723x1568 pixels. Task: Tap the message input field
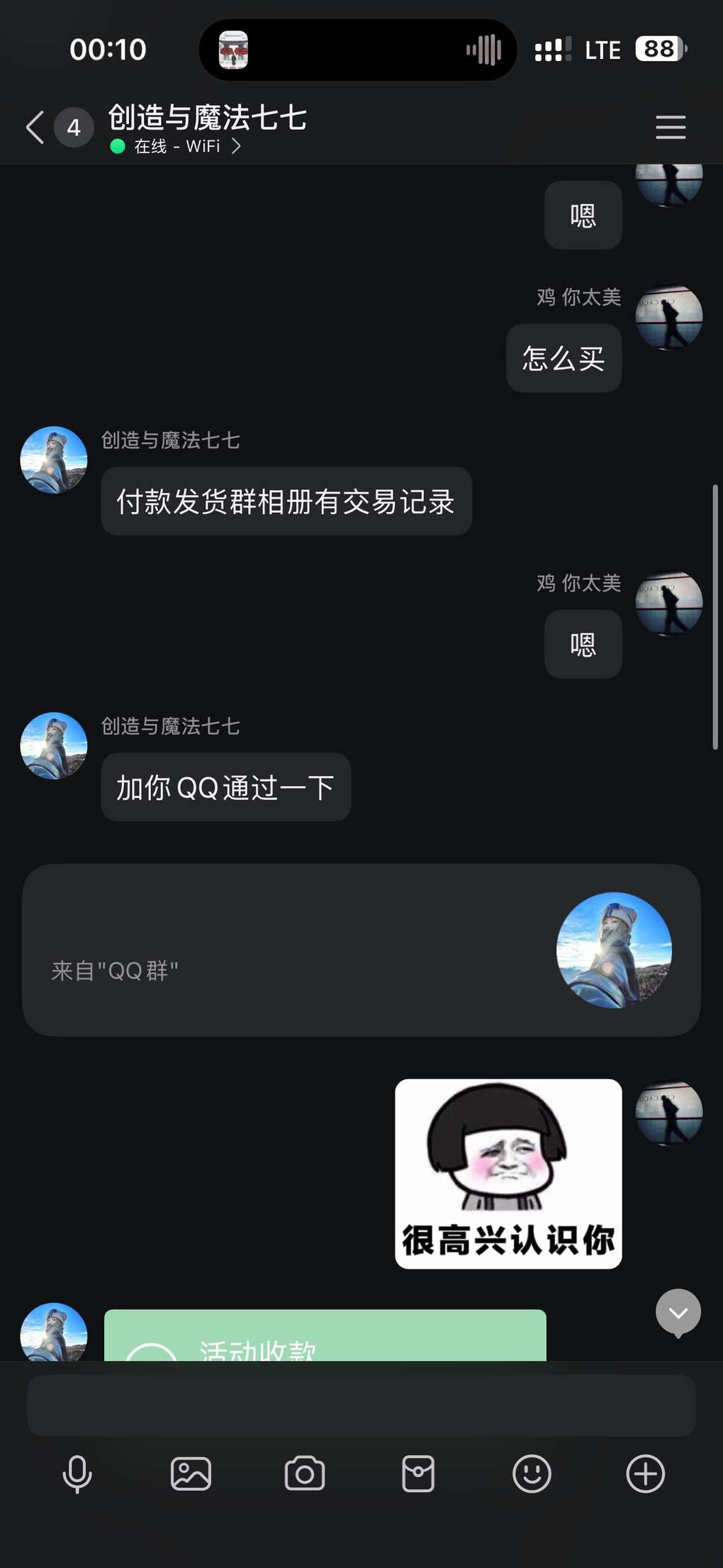[361, 1406]
